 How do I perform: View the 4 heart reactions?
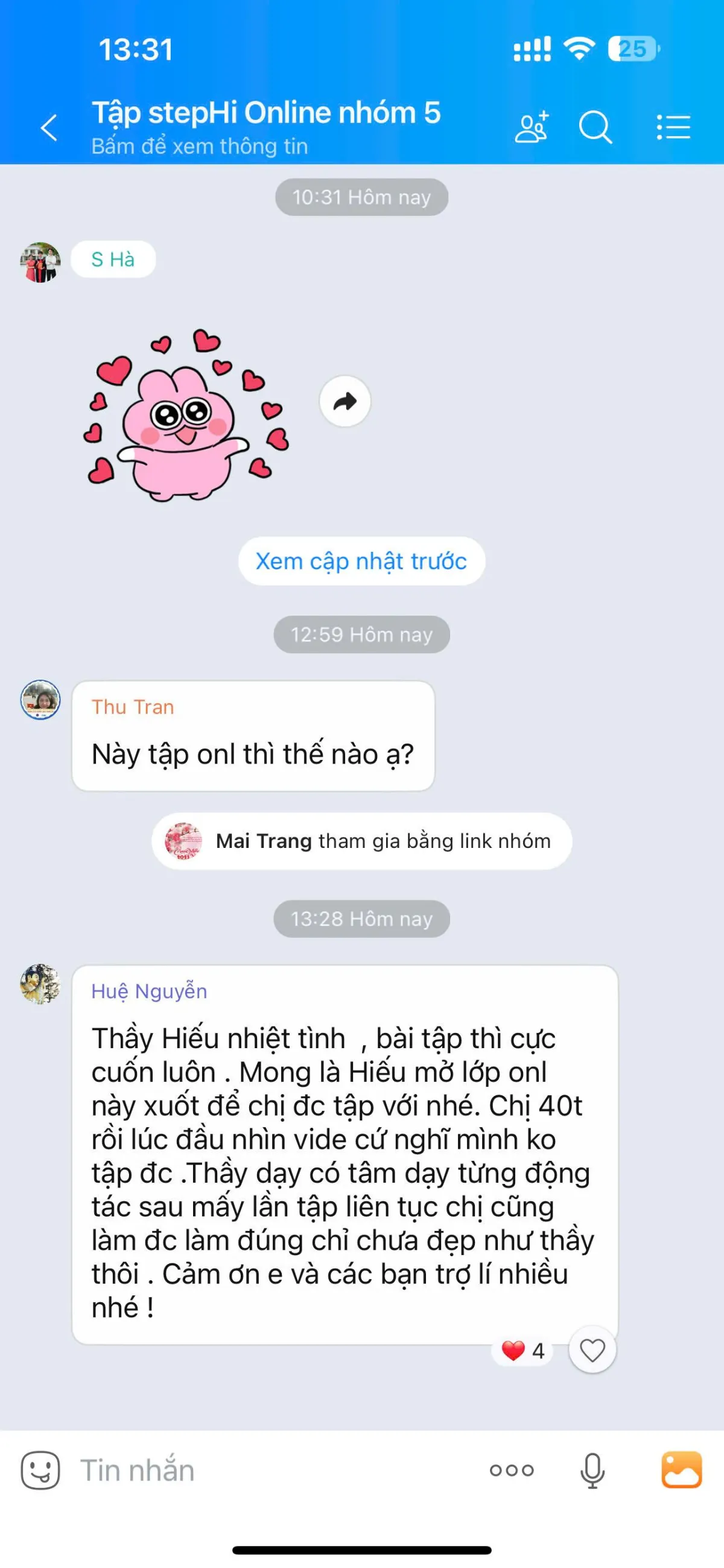pyautogui.click(x=522, y=1351)
